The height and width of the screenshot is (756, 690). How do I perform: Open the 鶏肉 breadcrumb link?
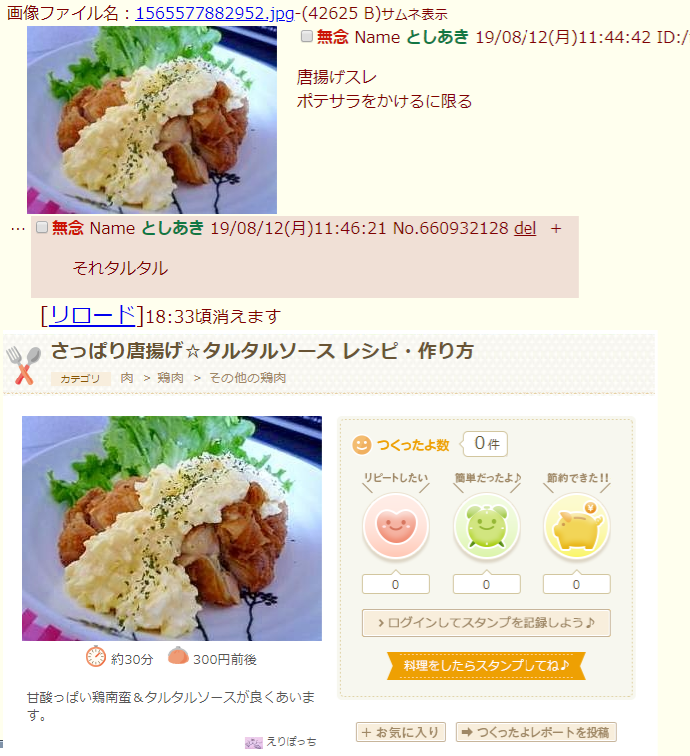pyautogui.click(x=170, y=378)
